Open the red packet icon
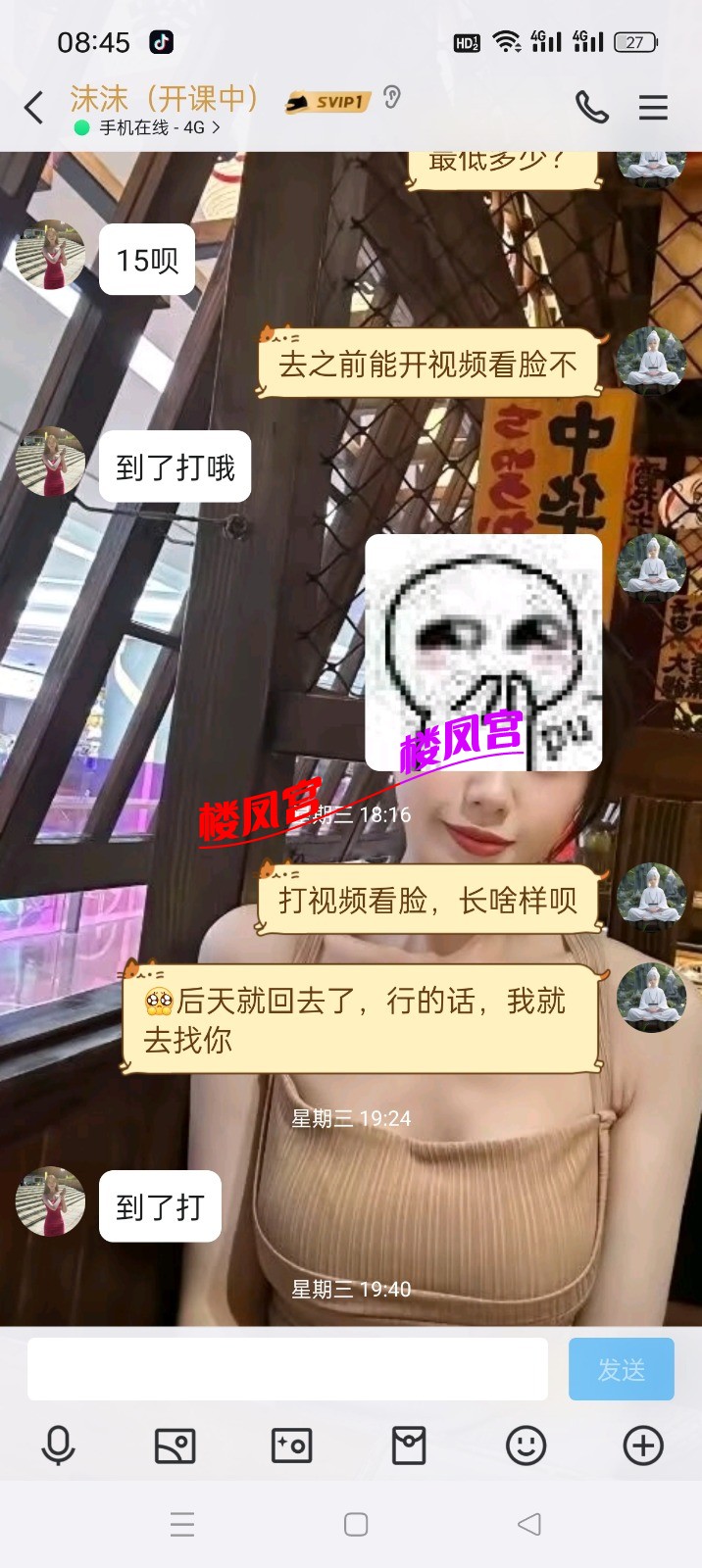 (x=409, y=1445)
